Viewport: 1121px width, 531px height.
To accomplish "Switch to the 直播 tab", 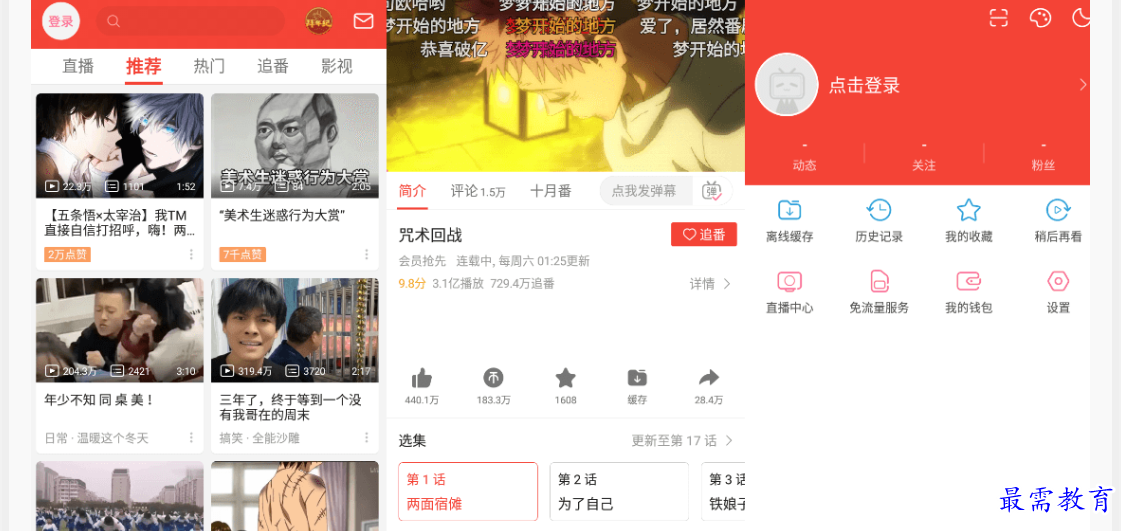I will point(78,67).
